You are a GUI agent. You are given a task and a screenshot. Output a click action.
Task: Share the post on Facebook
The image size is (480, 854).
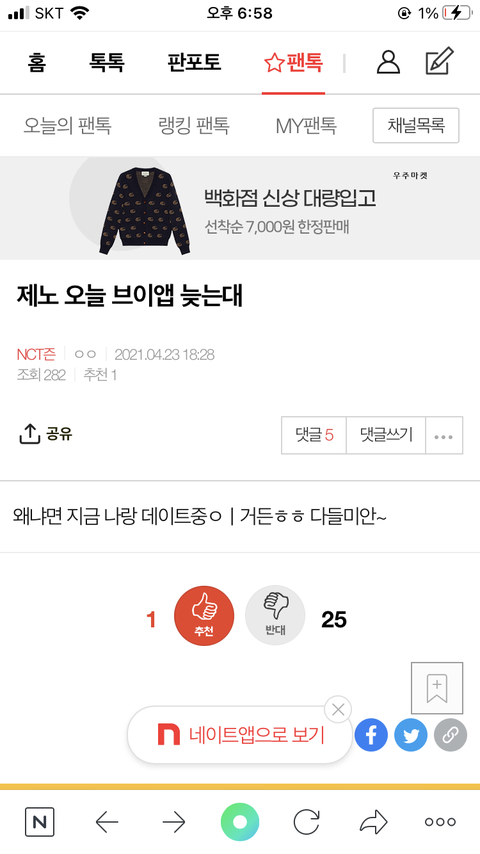pyautogui.click(x=371, y=735)
